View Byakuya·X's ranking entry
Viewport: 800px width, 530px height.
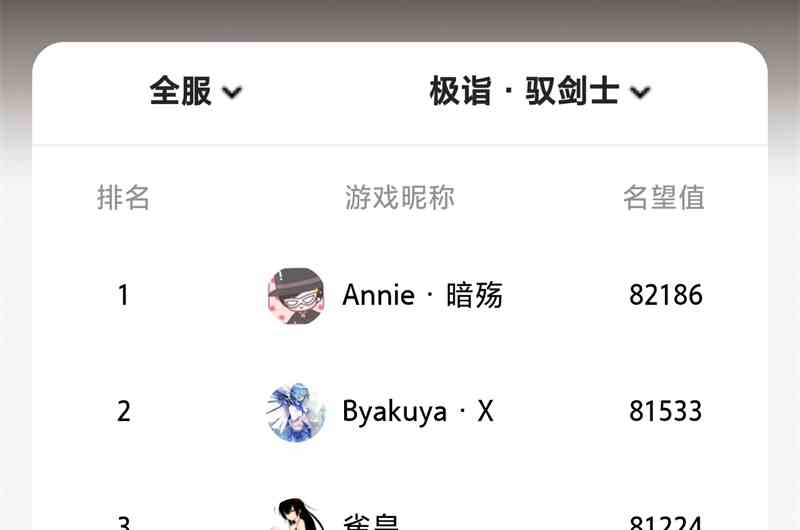[x=417, y=411]
